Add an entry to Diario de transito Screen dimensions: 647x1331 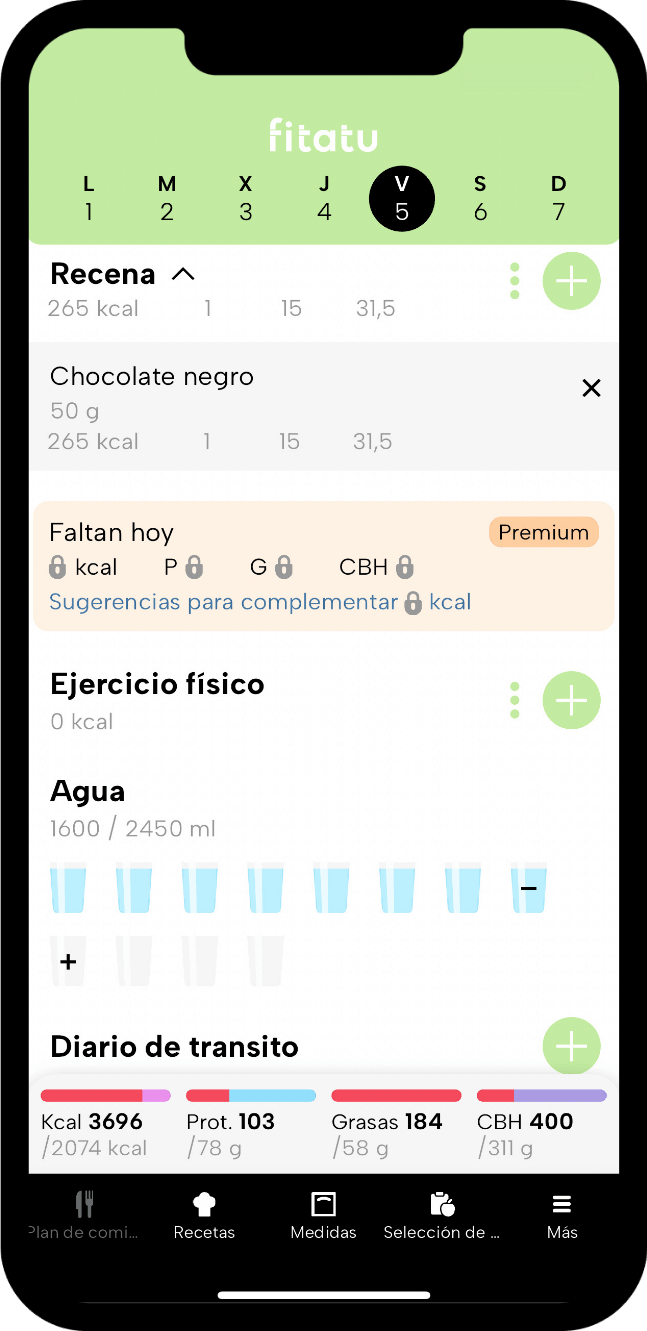pos(571,1047)
